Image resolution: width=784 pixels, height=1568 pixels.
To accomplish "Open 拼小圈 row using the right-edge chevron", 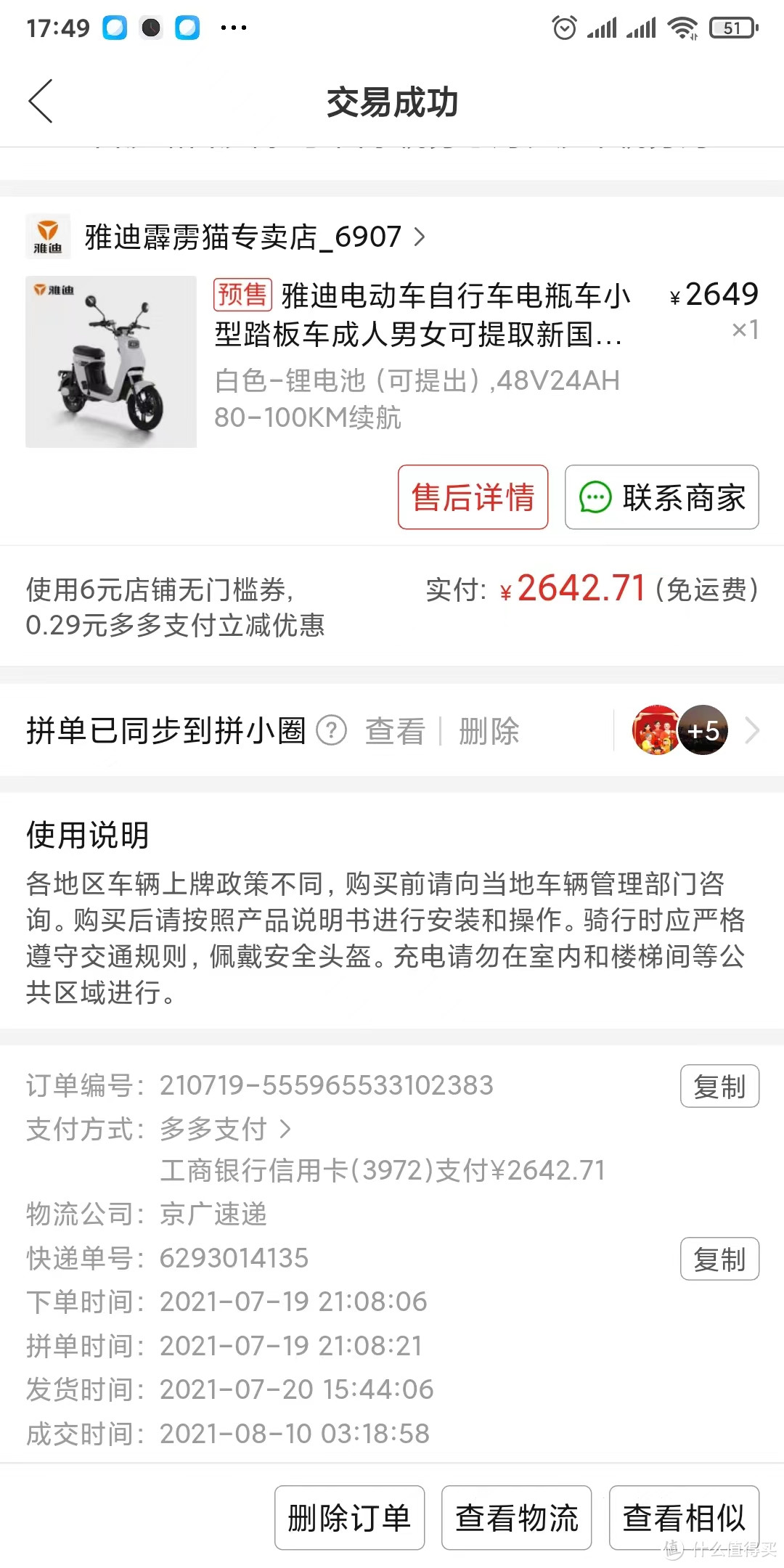I will click(x=753, y=731).
